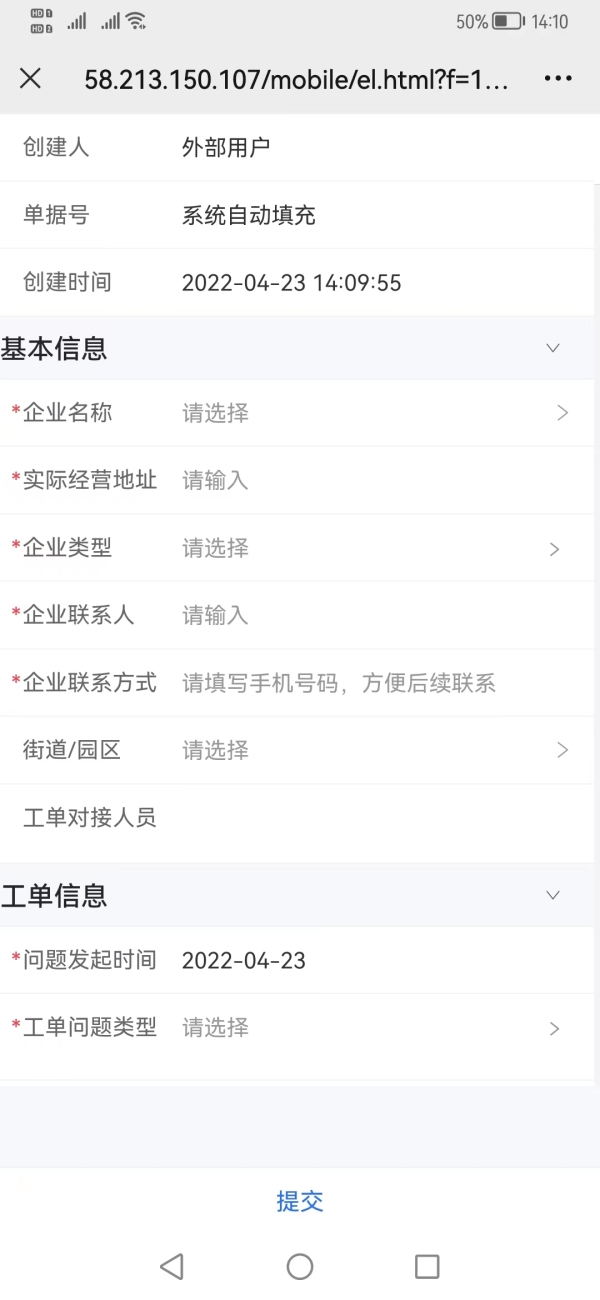Open the 工单问题类型 selector
This screenshot has width=600, height=1300.
(370, 1028)
